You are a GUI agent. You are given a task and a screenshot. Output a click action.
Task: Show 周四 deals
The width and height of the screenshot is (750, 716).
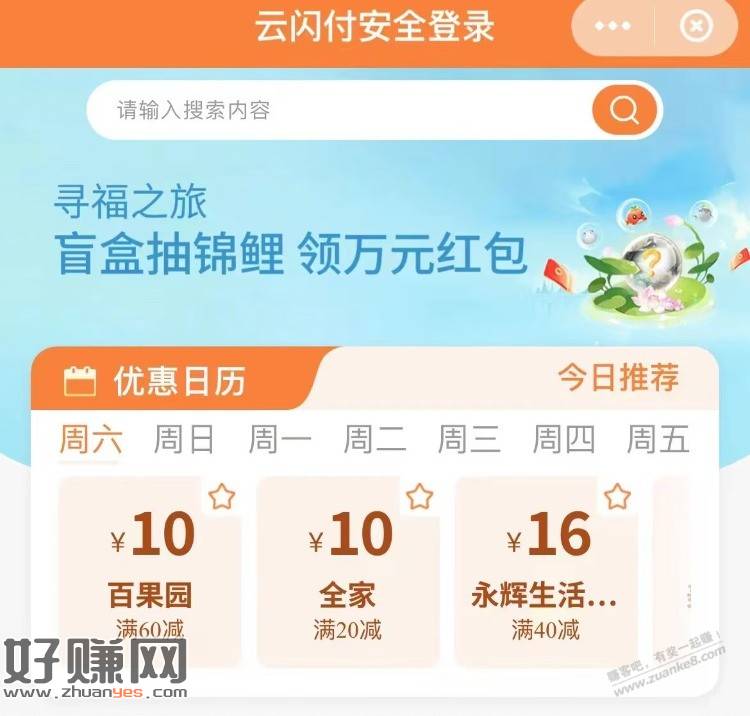pyautogui.click(x=563, y=440)
